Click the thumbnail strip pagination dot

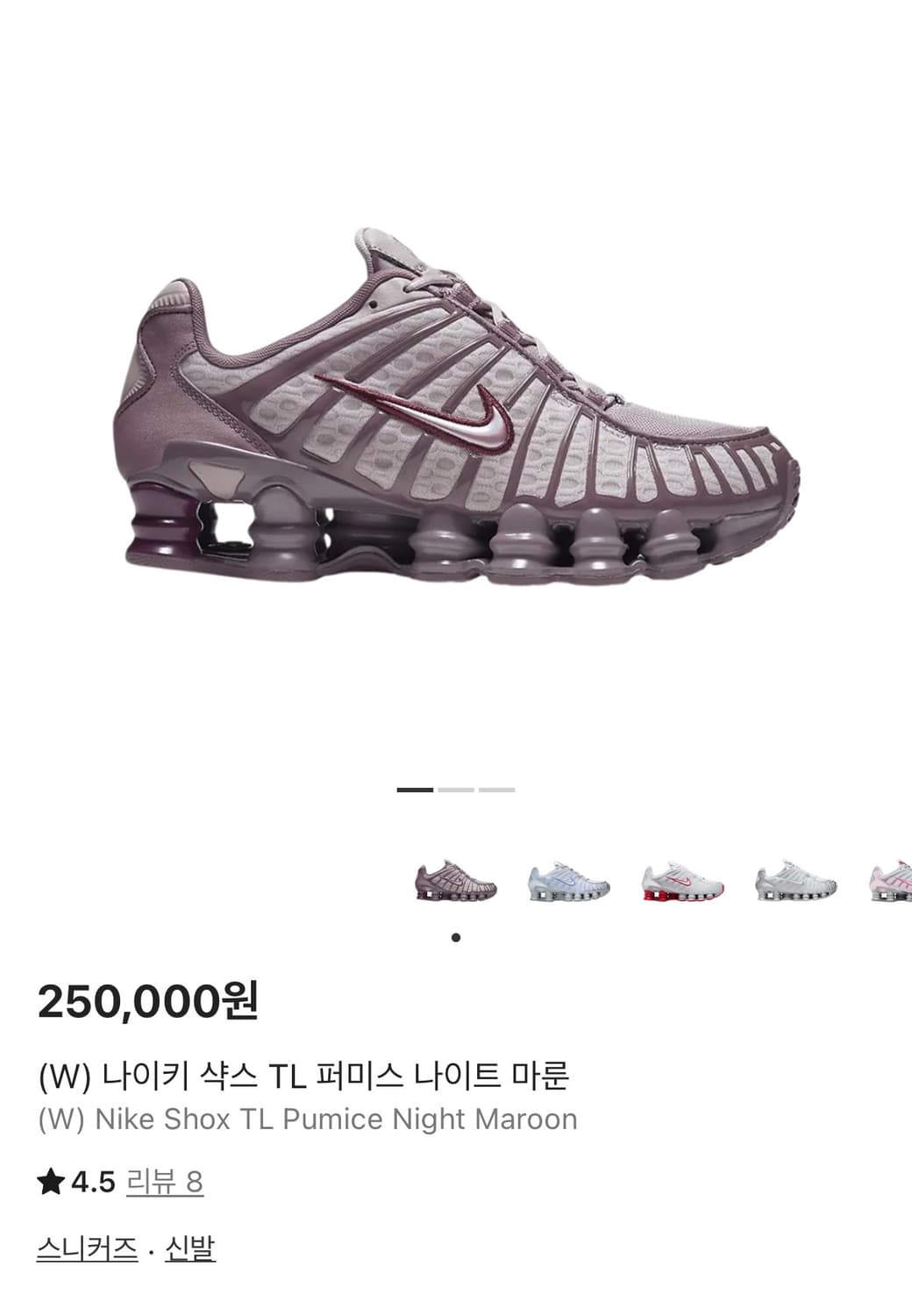pos(456,939)
